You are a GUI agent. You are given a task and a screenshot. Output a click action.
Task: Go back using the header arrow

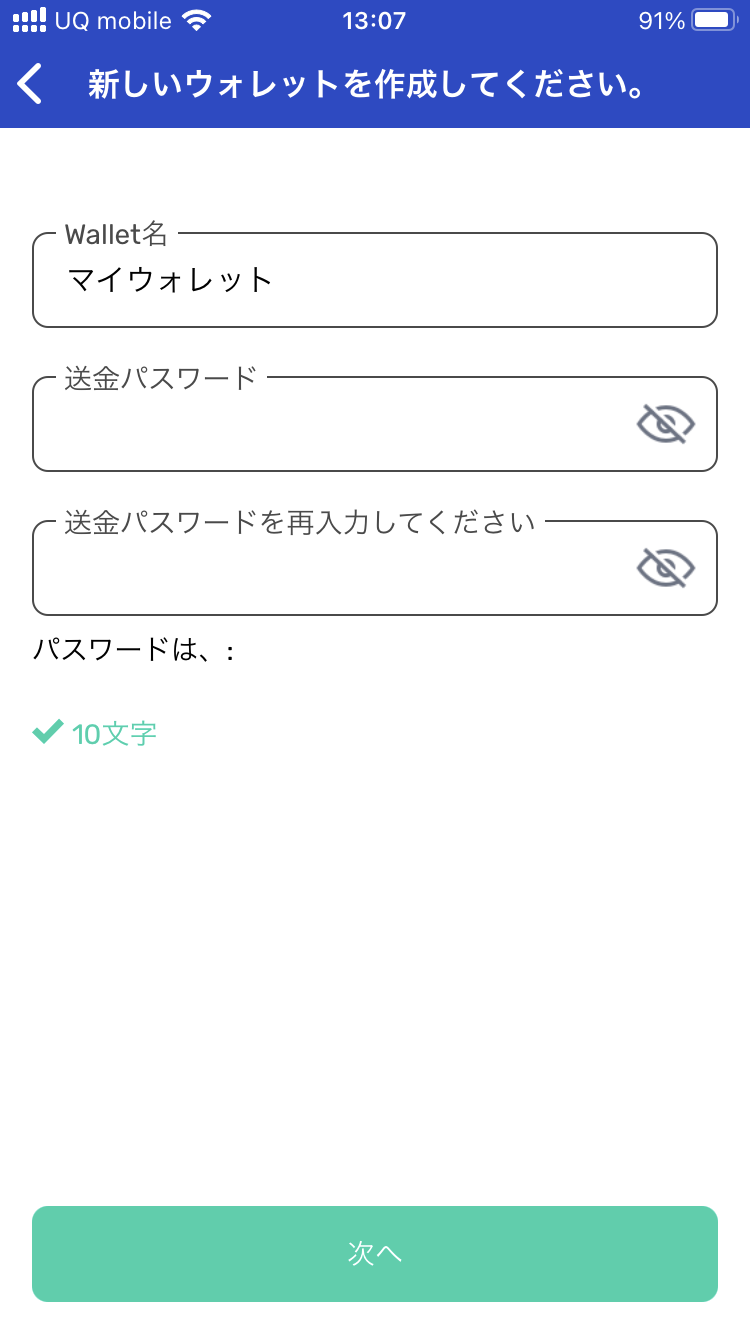tap(31, 84)
